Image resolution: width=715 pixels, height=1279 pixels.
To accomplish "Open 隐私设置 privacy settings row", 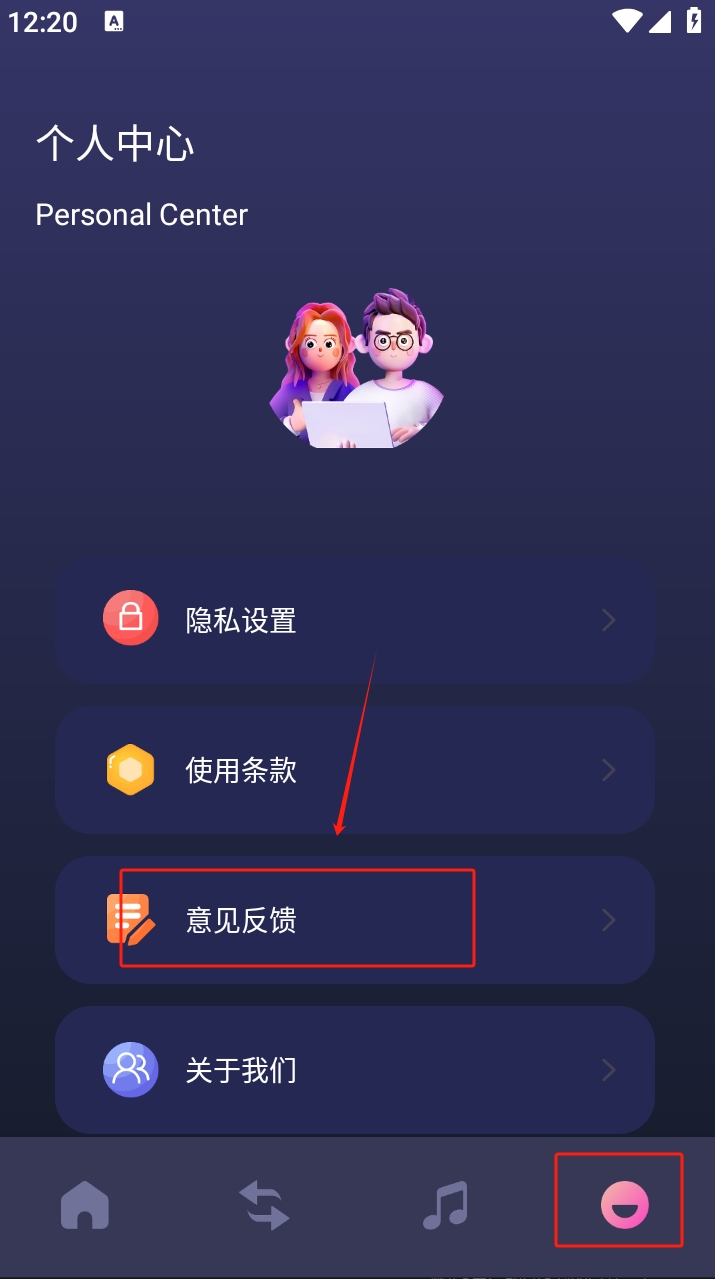I will (x=355, y=621).
